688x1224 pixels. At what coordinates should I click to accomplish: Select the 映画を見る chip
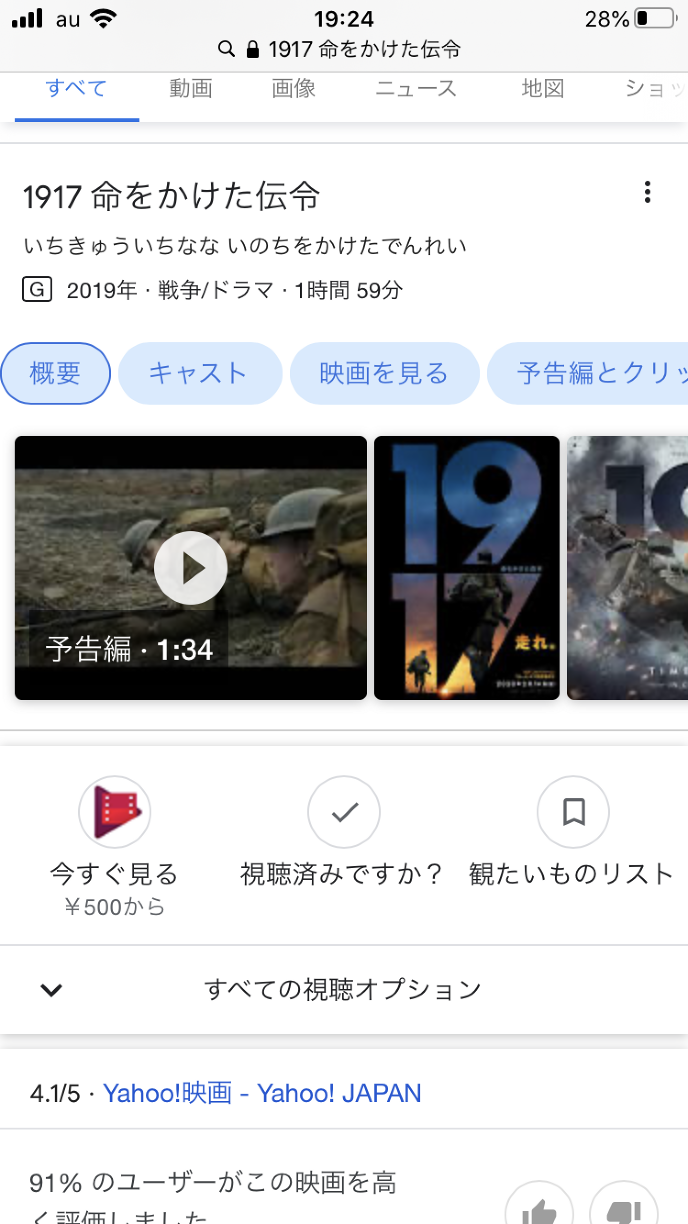tap(384, 374)
